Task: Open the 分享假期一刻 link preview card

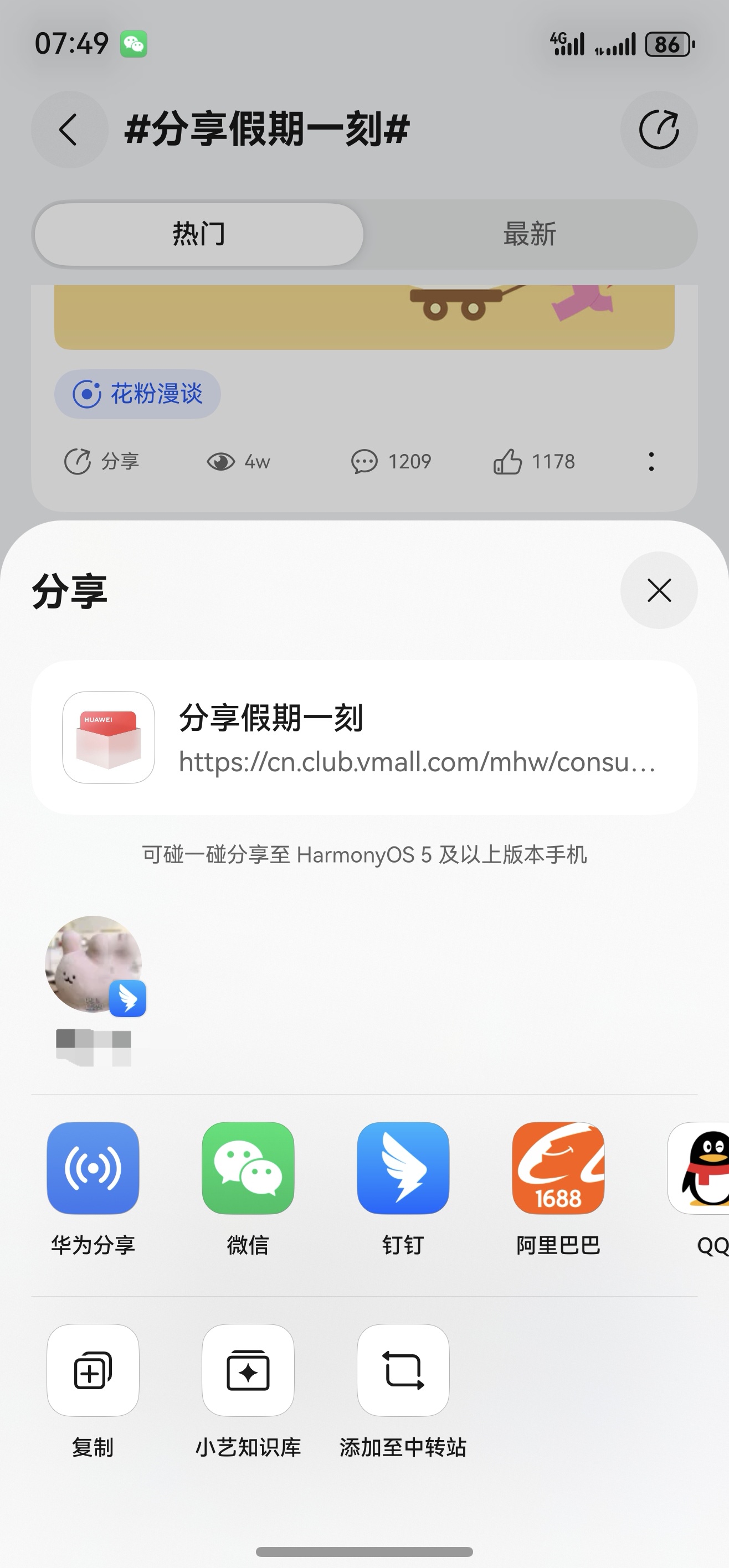Action: click(364, 737)
